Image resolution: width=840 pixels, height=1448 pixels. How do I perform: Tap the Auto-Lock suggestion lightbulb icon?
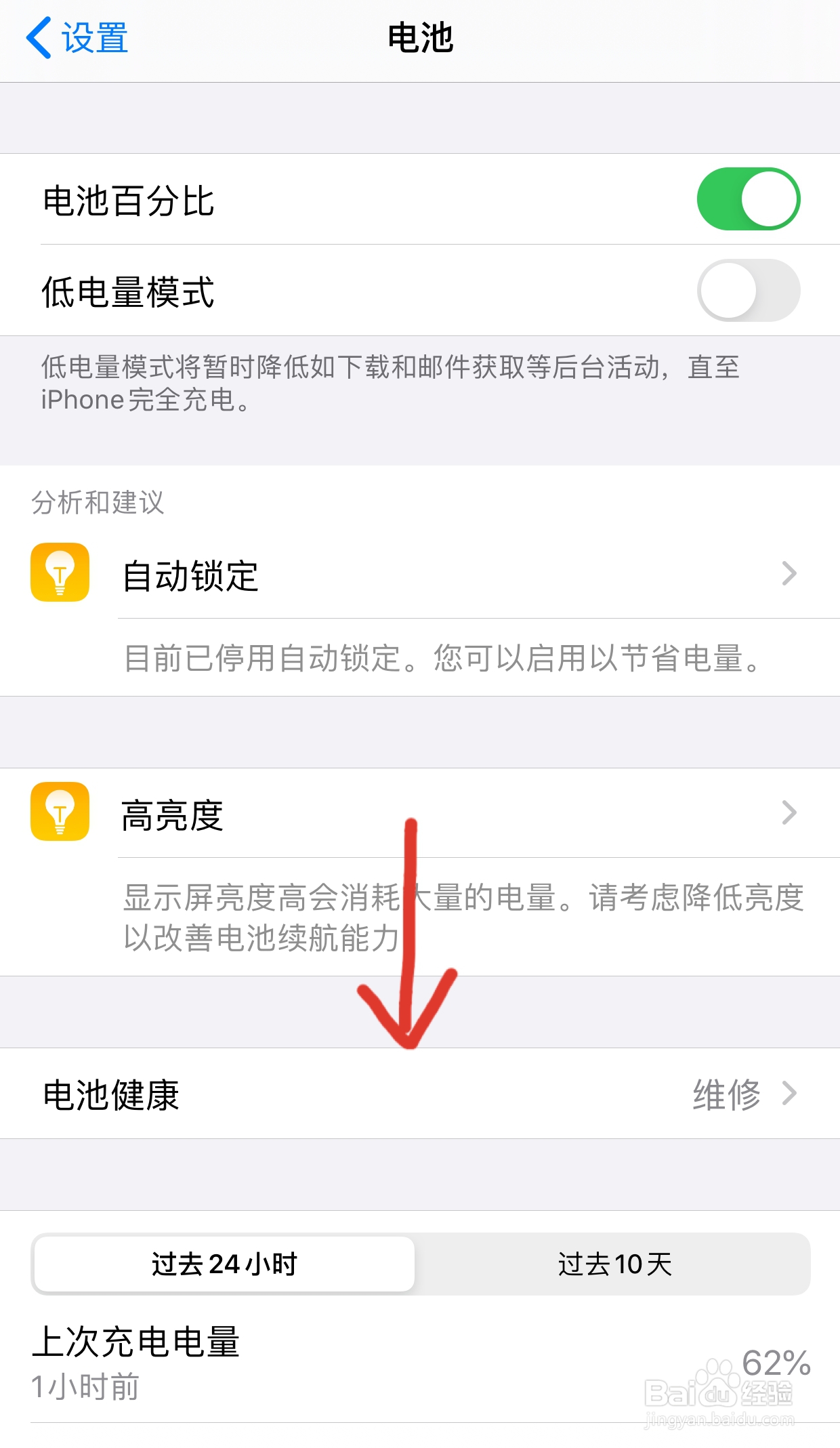click(x=61, y=575)
